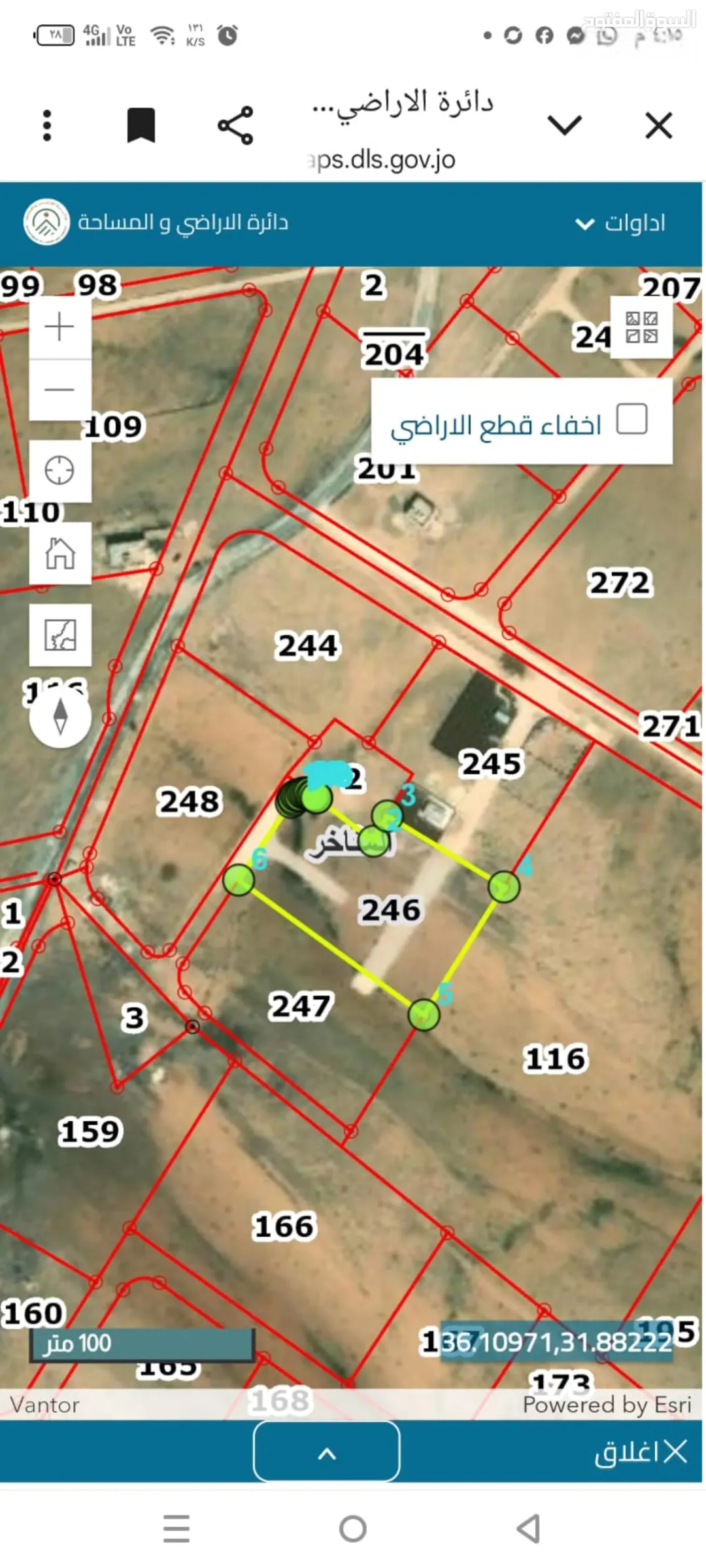The height and width of the screenshot is (1568, 706).
Task: Open the map measurement tool
Action: tap(60, 635)
